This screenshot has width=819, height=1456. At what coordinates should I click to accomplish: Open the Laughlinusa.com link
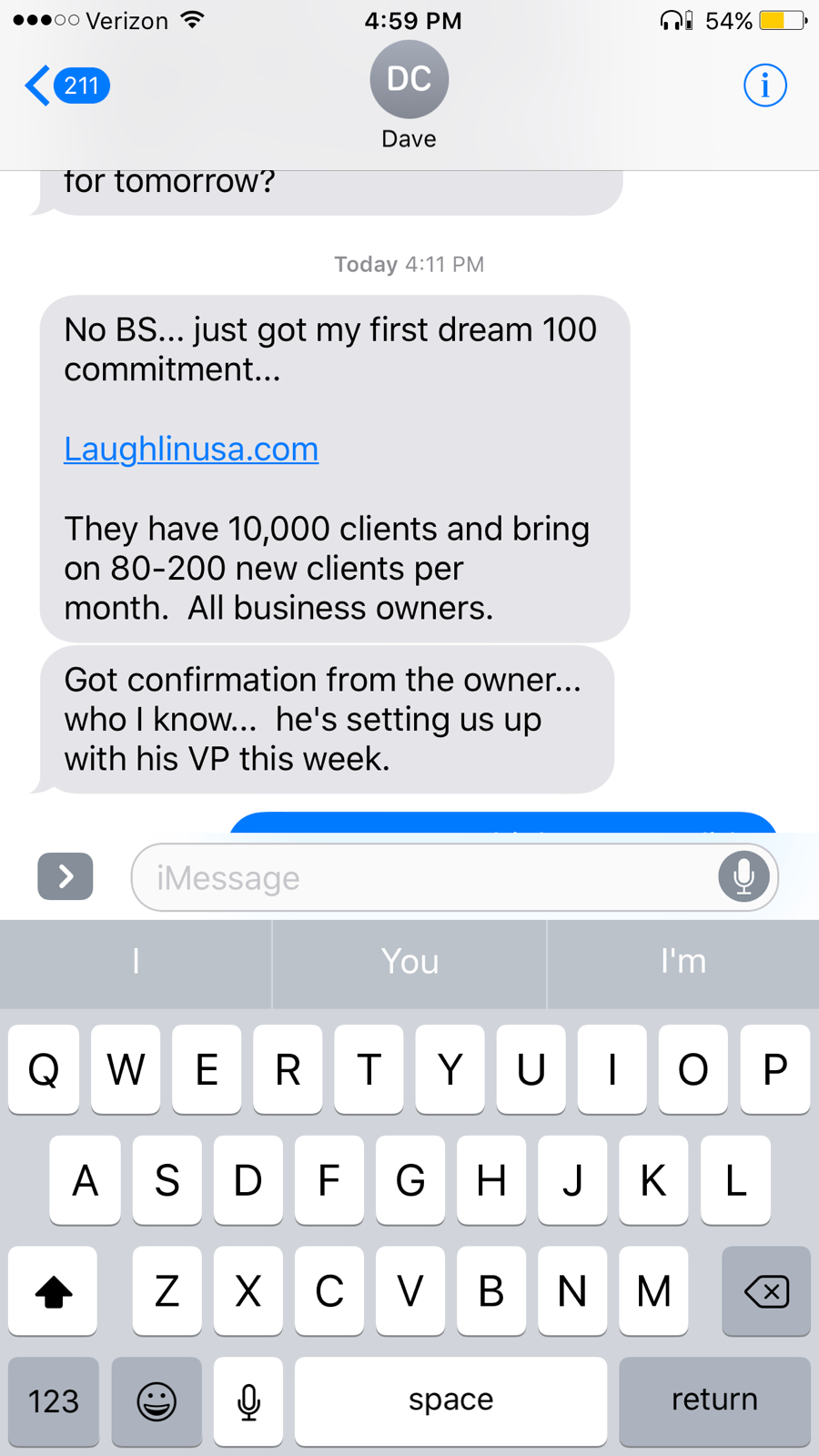click(191, 449)
